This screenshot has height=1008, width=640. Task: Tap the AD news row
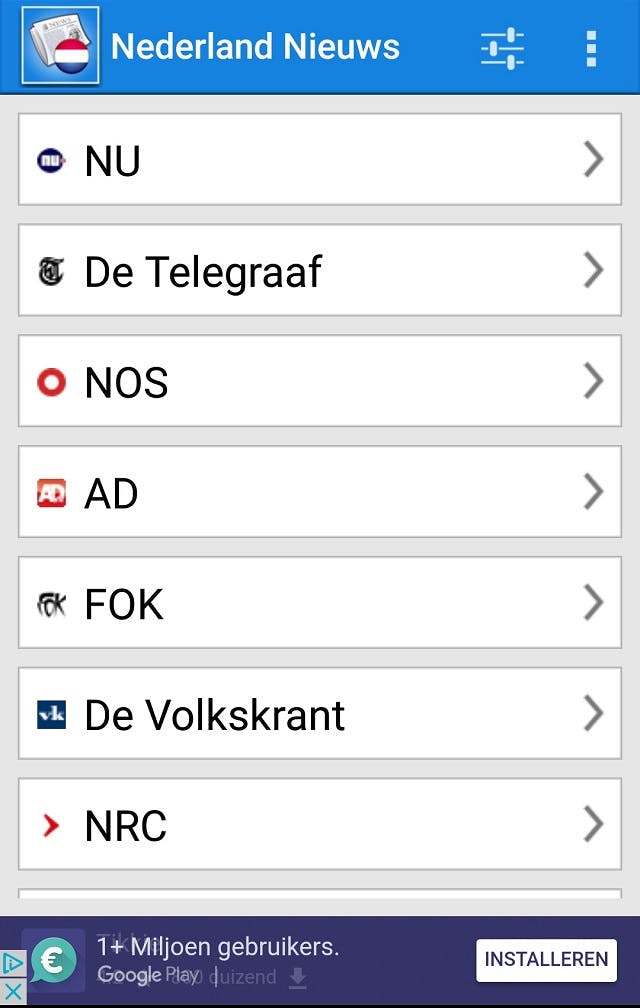tap(320, 493)
